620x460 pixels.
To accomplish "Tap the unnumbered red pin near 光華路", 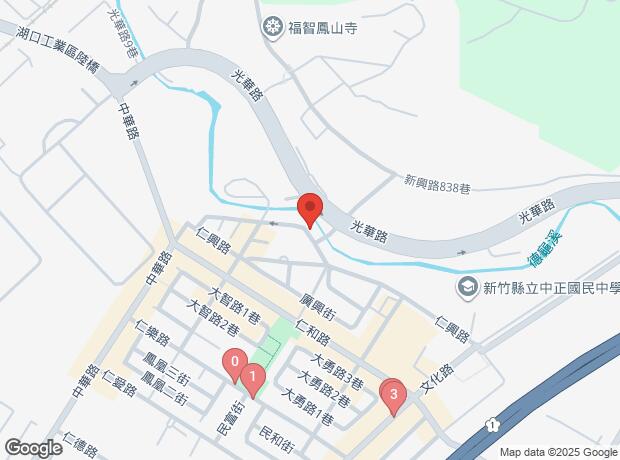I will coord(310,210).
